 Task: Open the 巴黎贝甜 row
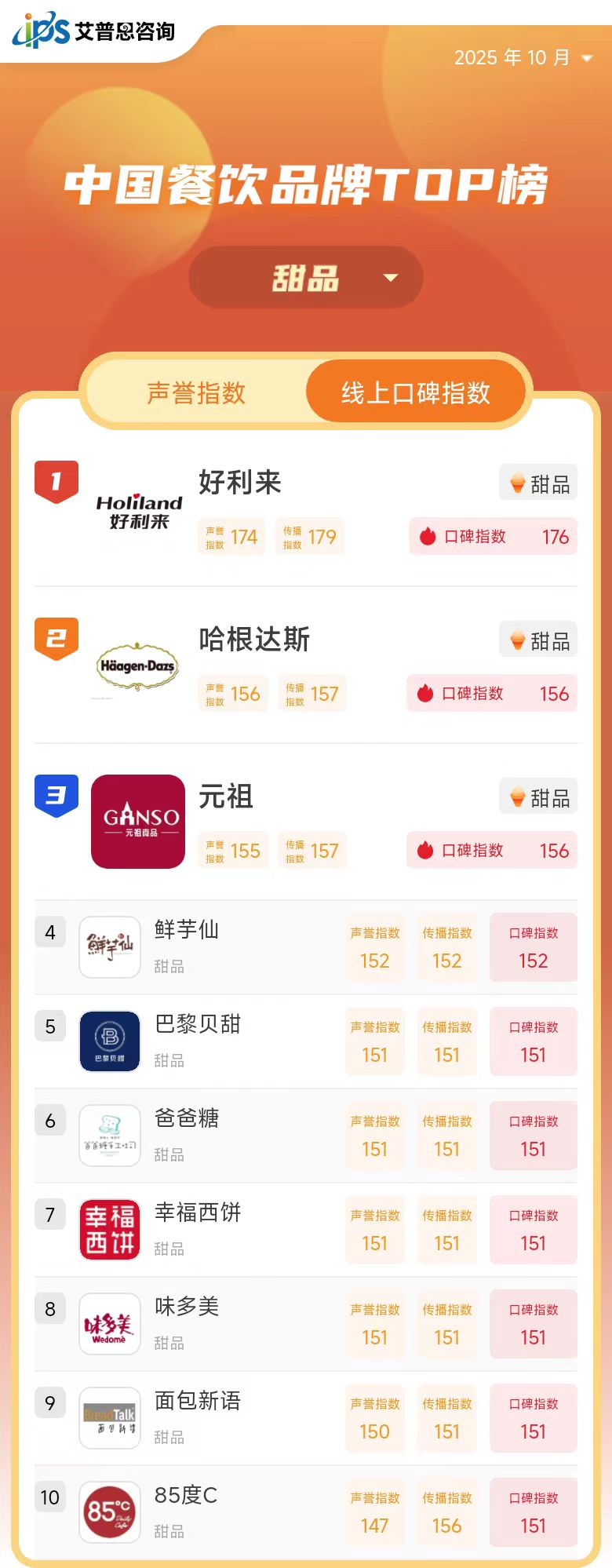(x=198, y=1025)
